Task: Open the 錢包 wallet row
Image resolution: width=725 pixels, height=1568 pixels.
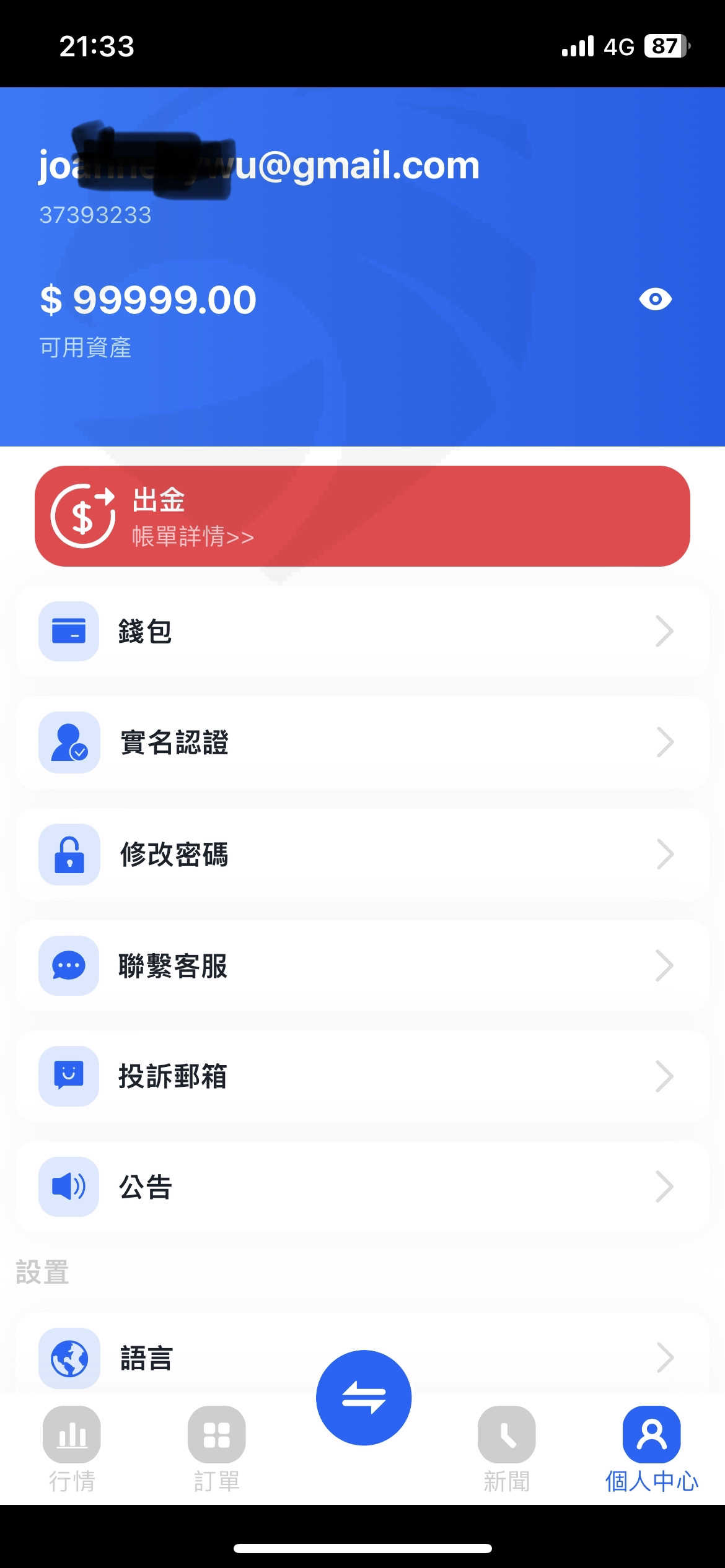Action: (x=362, y=631)
